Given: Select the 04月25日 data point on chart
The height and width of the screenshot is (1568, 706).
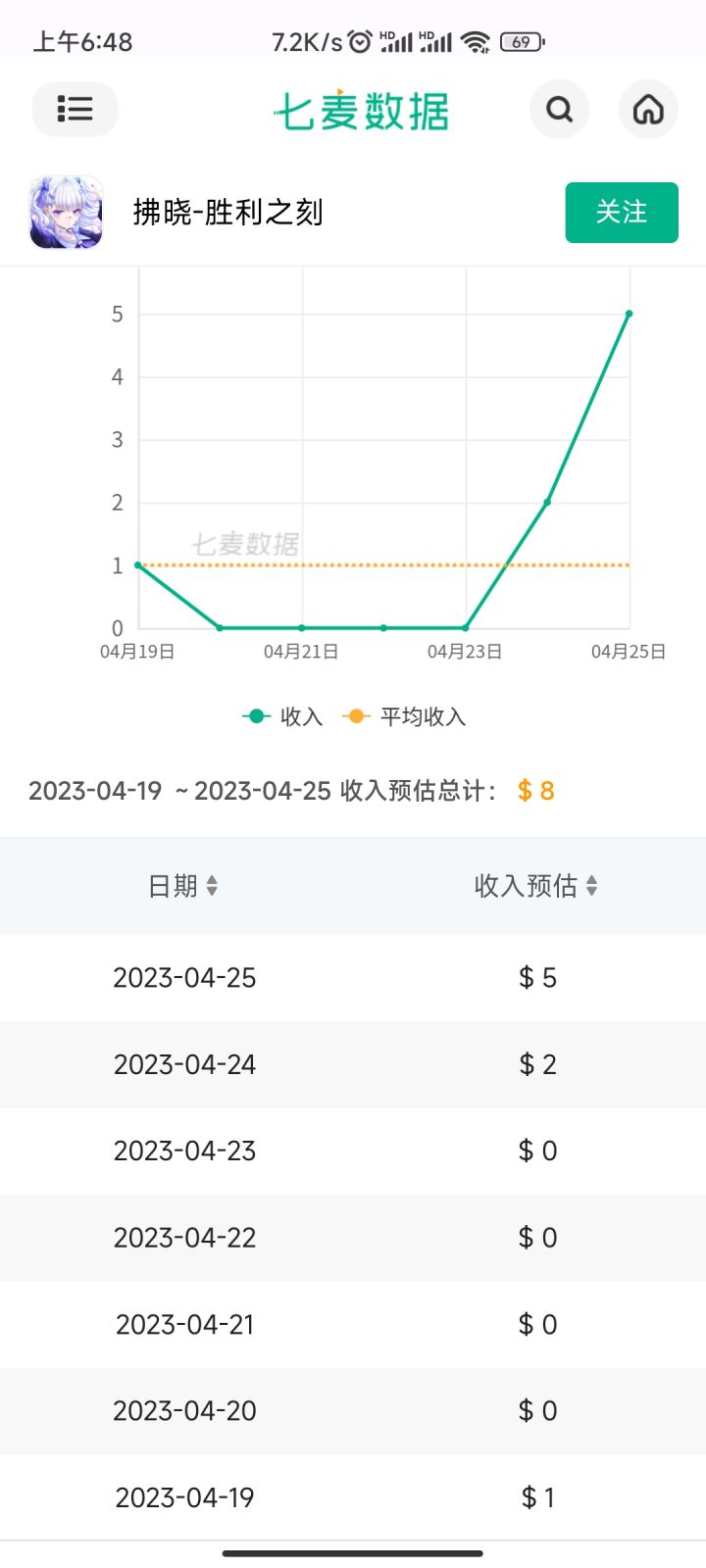Looking at the screenshot, I should 629,314.
